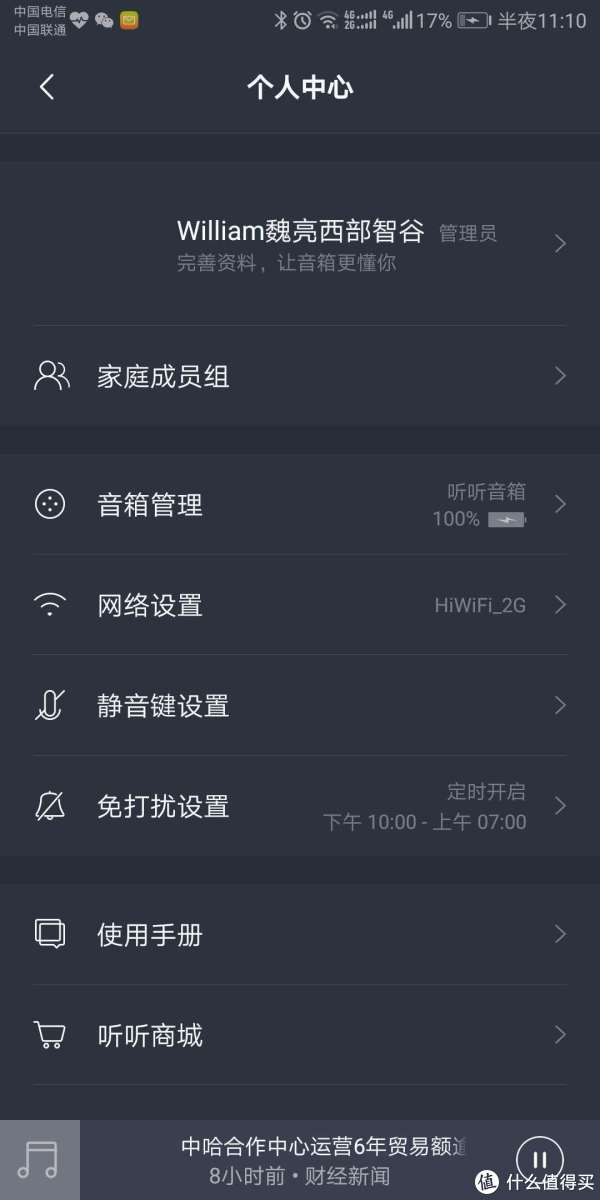Viewport: 600px width, 1200px height.
Task: Open 网络设置 for HiWiFi_2G
Action: click(300, 605)
